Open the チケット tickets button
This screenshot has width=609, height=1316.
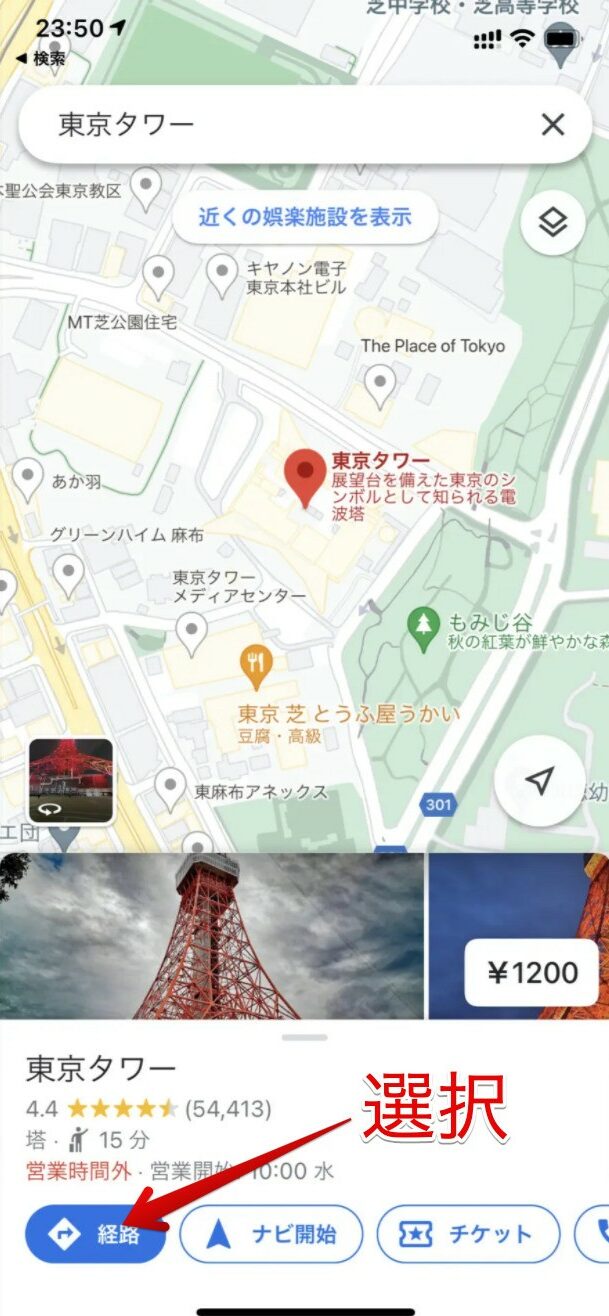pos(467,1234)
